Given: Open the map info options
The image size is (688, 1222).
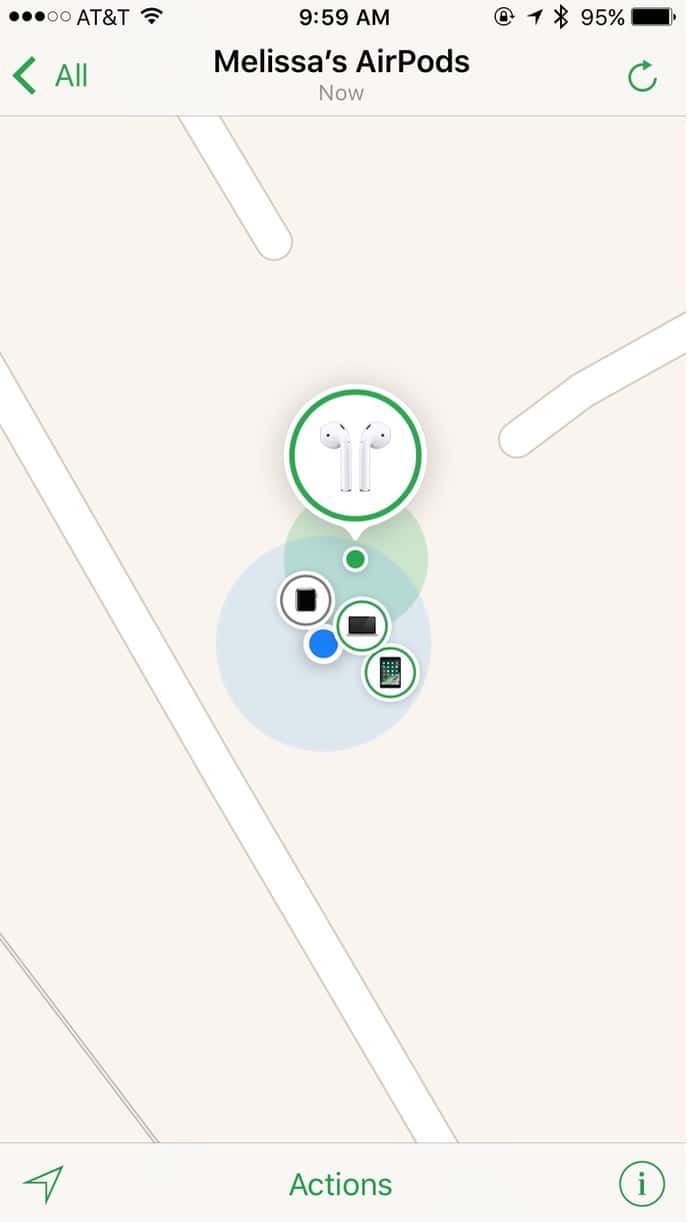Looking at the screenshot, I should [642, 1185].
